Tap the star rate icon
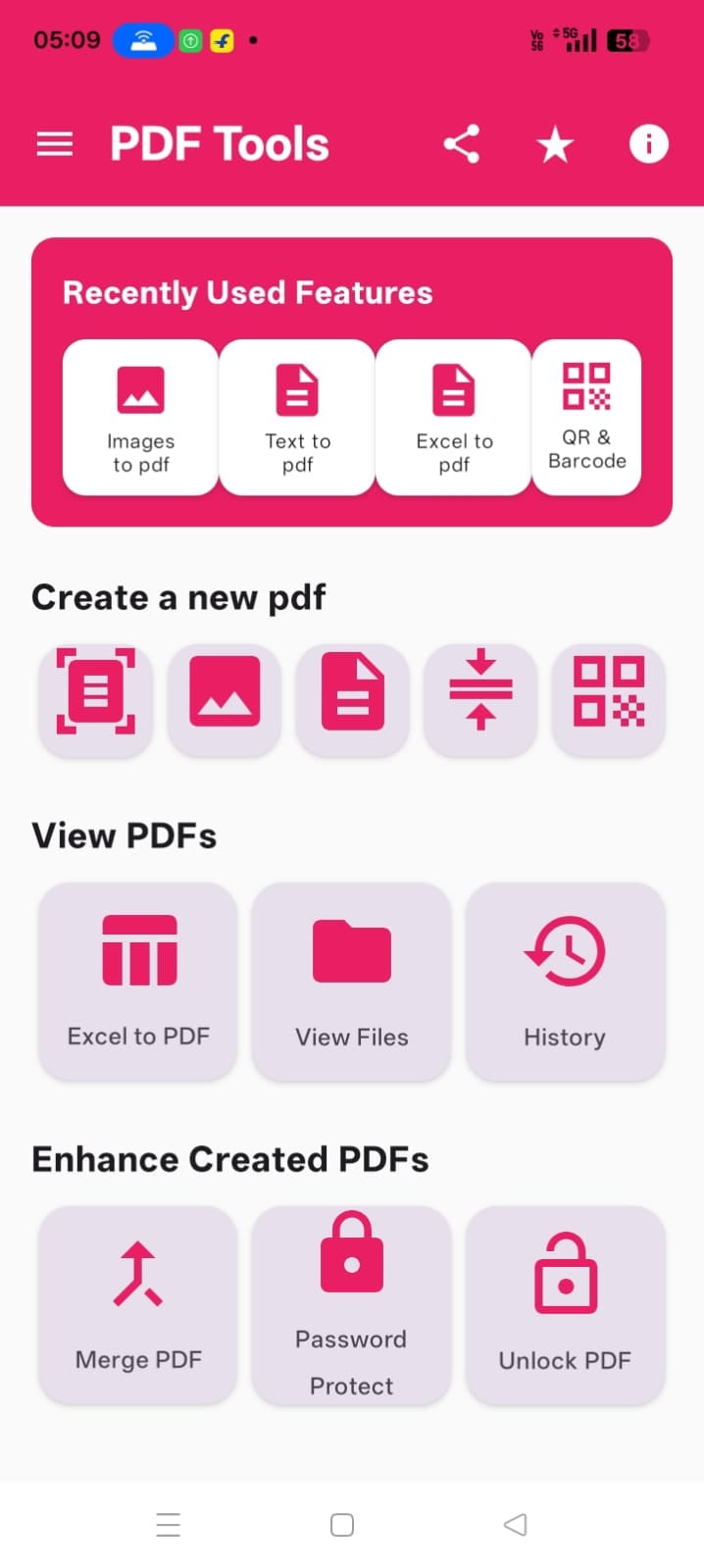704x1568 pixels. point(555,145)
